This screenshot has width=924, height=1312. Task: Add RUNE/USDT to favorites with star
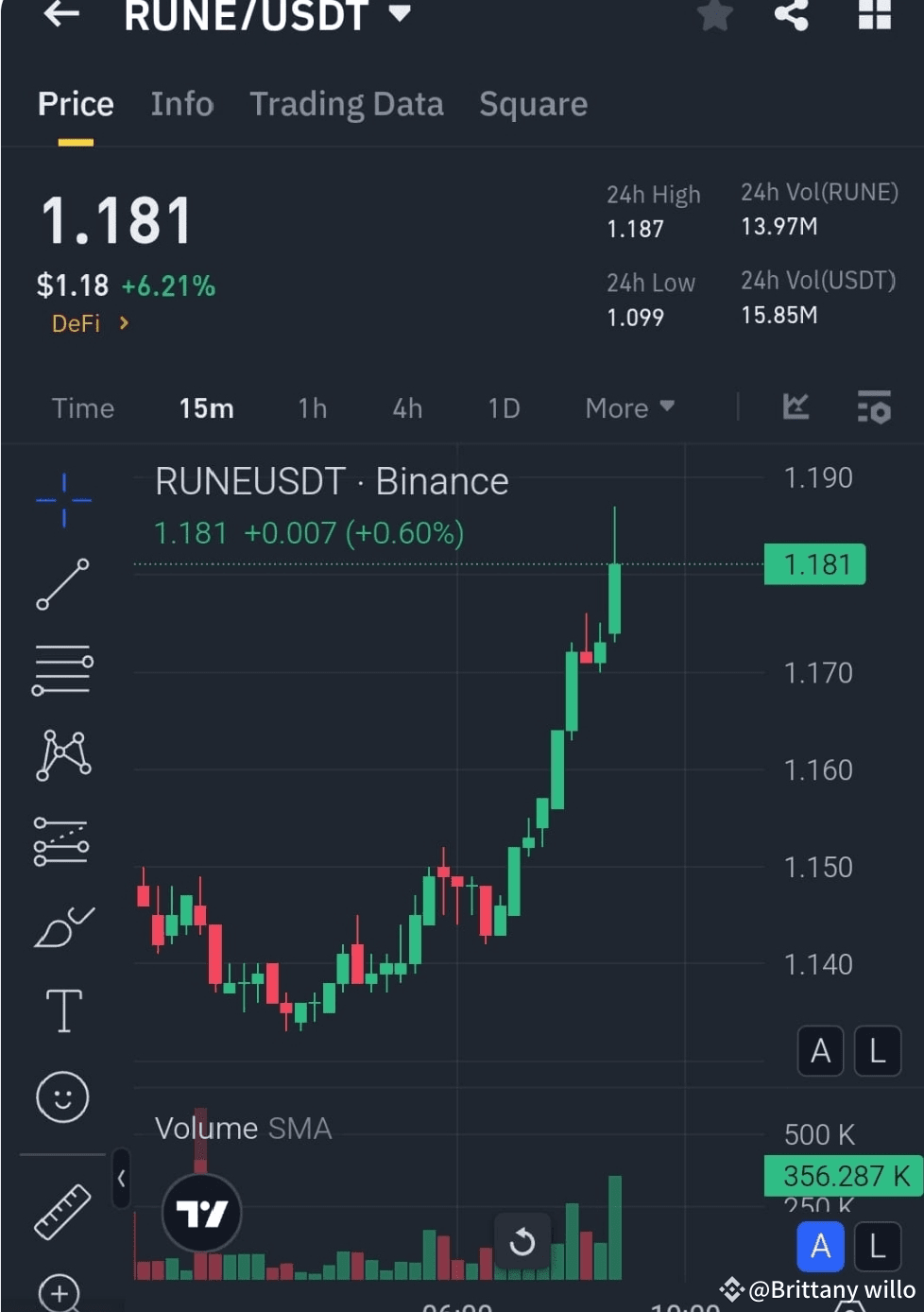(x=714, y=14)
